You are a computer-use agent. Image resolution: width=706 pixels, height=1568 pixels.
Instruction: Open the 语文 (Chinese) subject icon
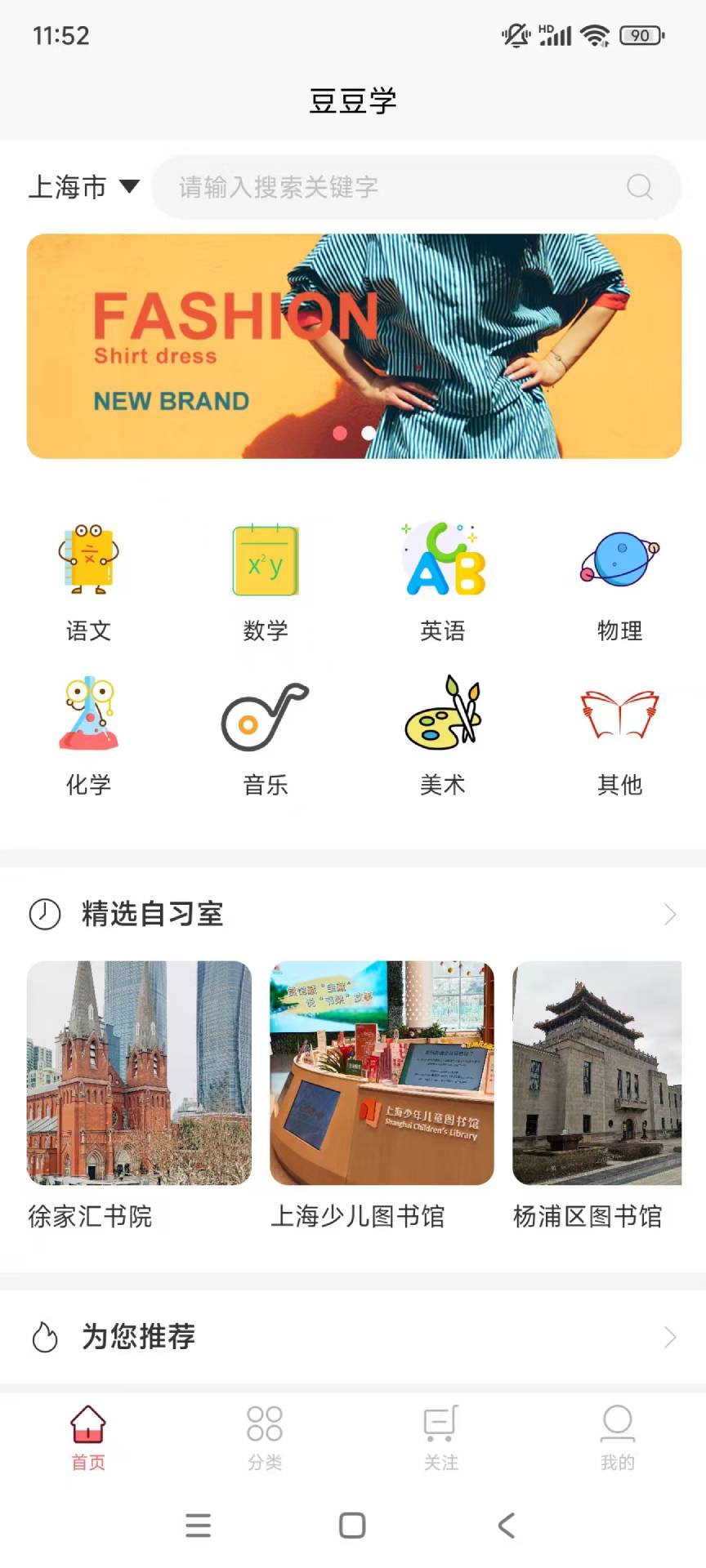(87, 560)
